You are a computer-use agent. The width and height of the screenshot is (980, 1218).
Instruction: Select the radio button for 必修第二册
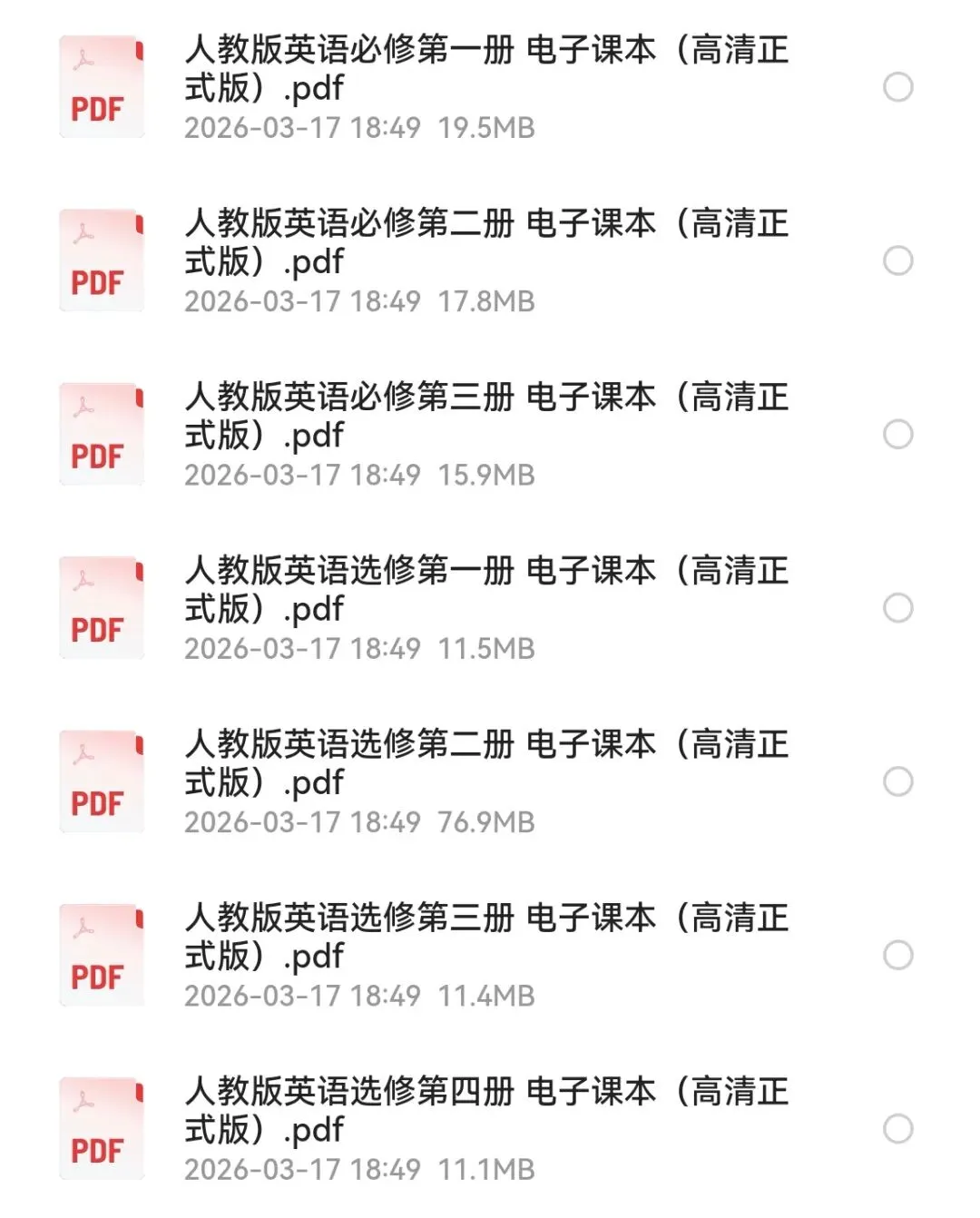(898, 260)
